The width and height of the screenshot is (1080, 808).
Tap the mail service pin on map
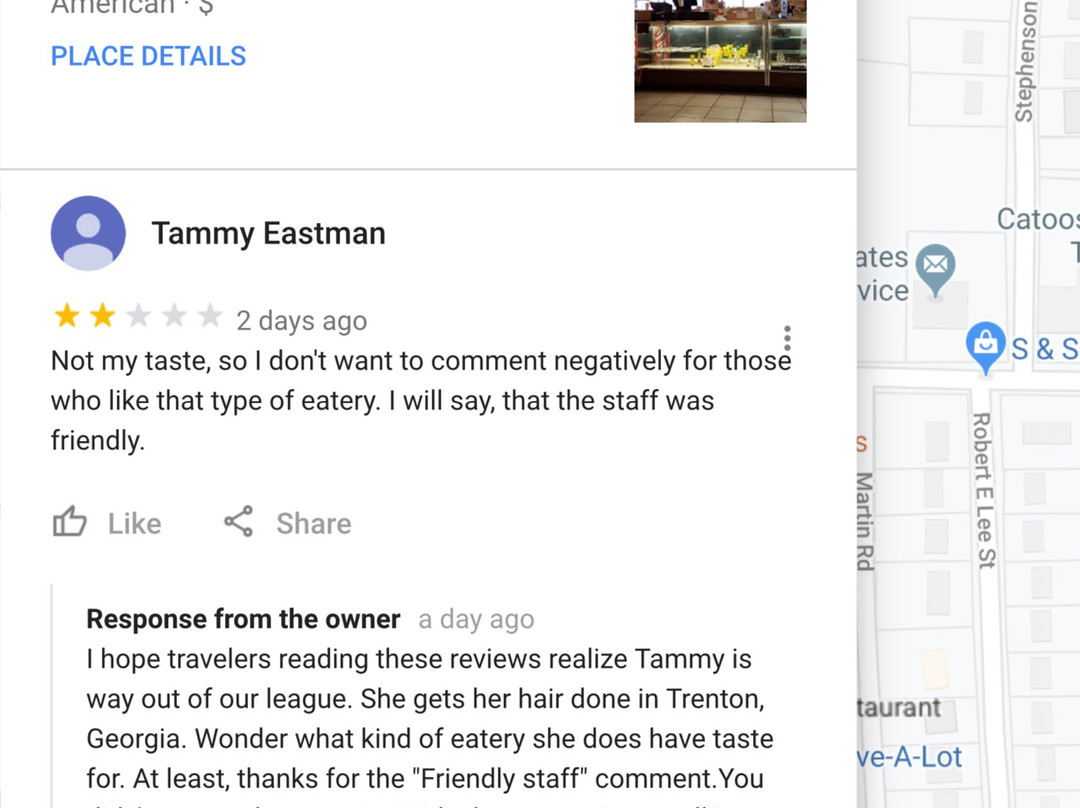(935, 269)
